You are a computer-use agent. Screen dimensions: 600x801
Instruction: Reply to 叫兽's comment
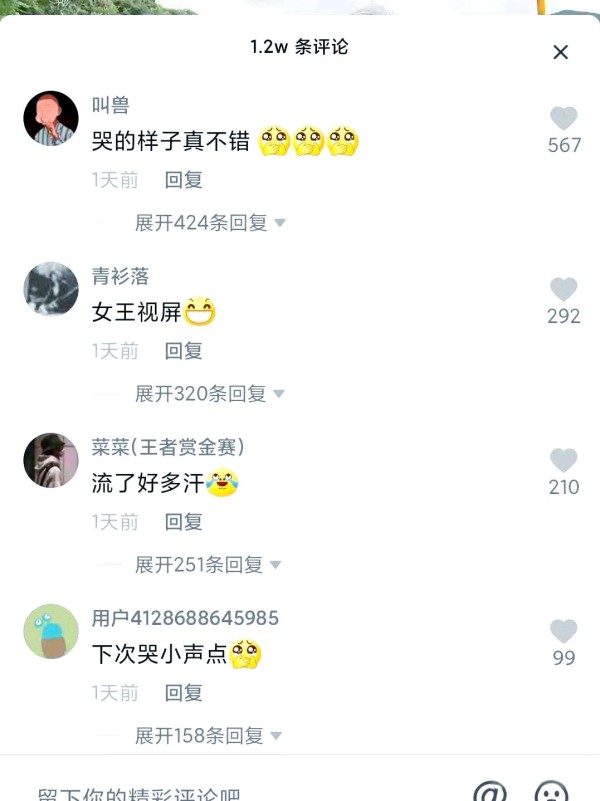click(x=184, y=180)
